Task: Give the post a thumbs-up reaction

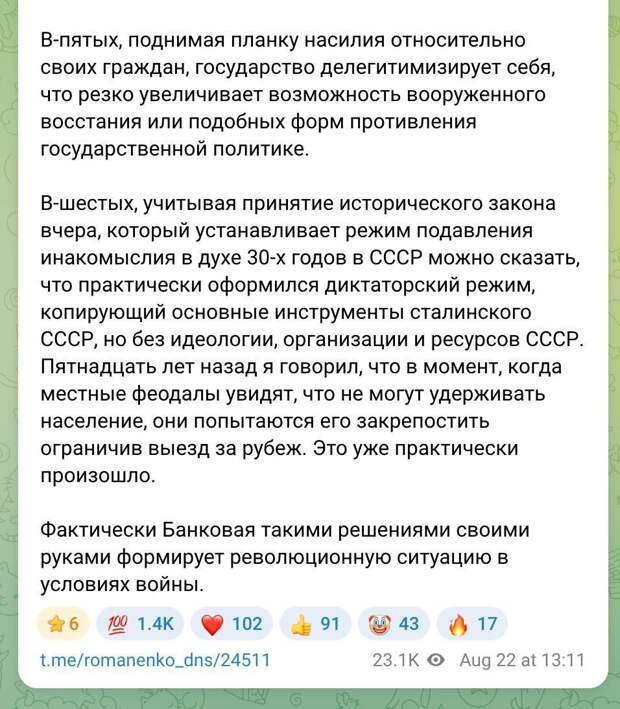Action: pyautogui.click(x=315, y=624)
